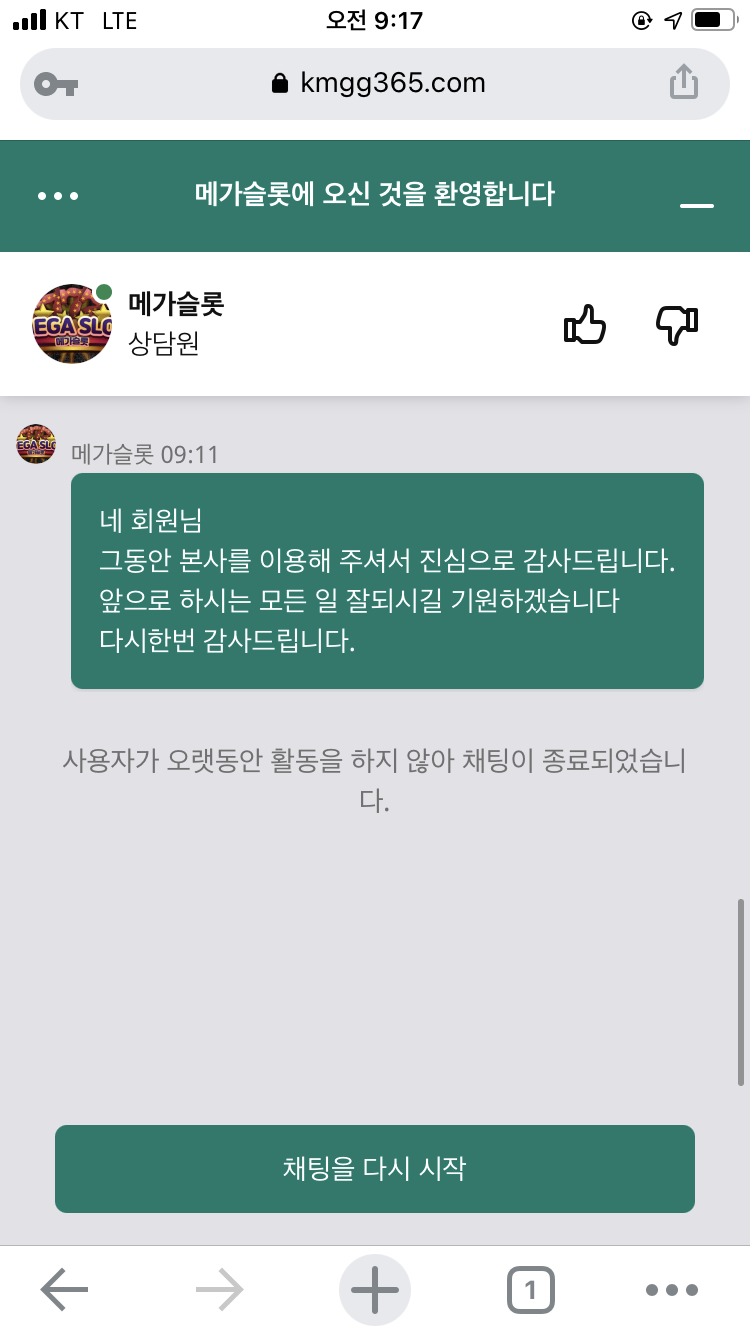
Task: Open the browser's more options menu
Action: point(671,1290)
